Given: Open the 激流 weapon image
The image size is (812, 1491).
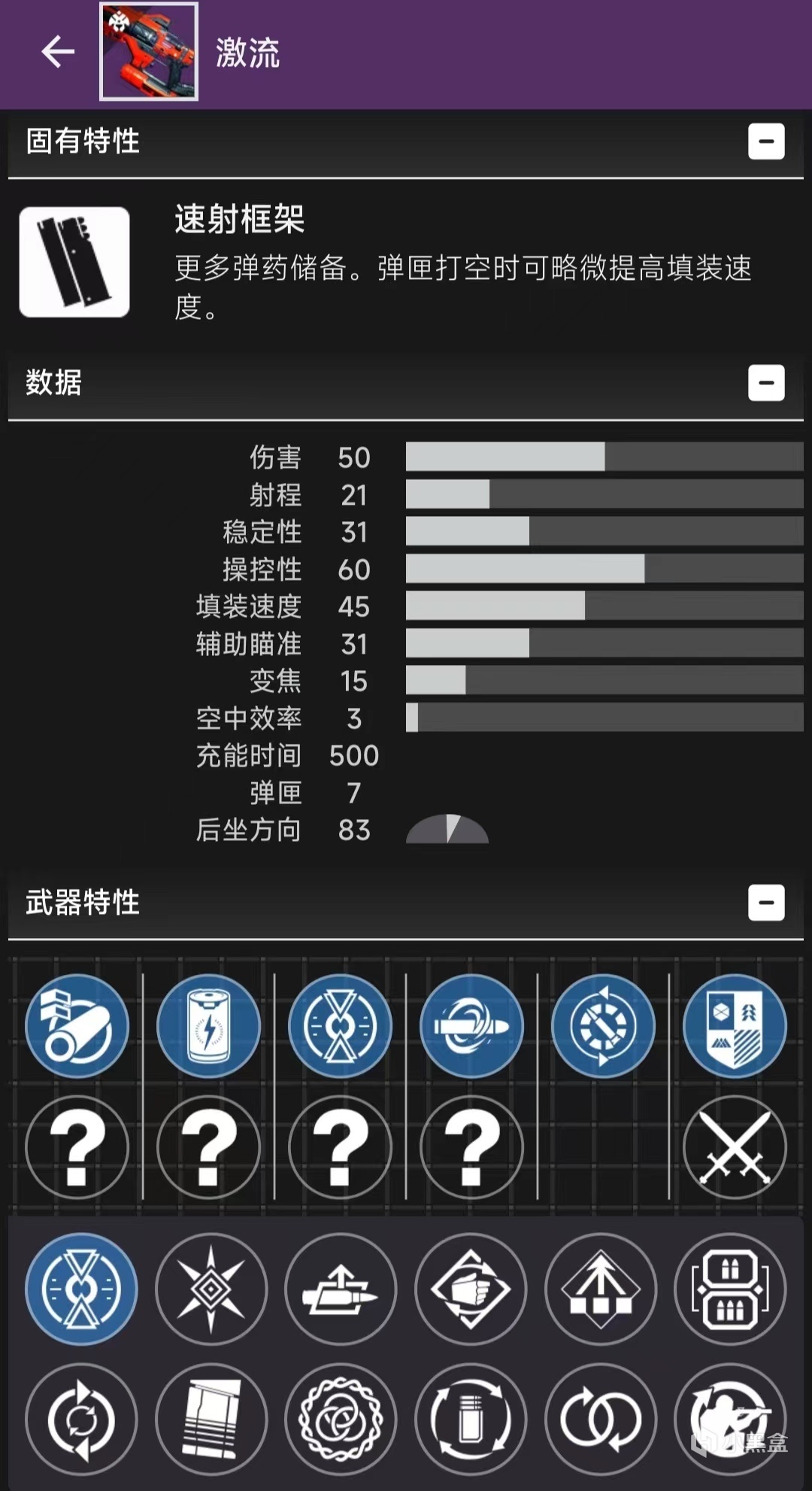Looking at the screenshot, I should coord(149,52).
